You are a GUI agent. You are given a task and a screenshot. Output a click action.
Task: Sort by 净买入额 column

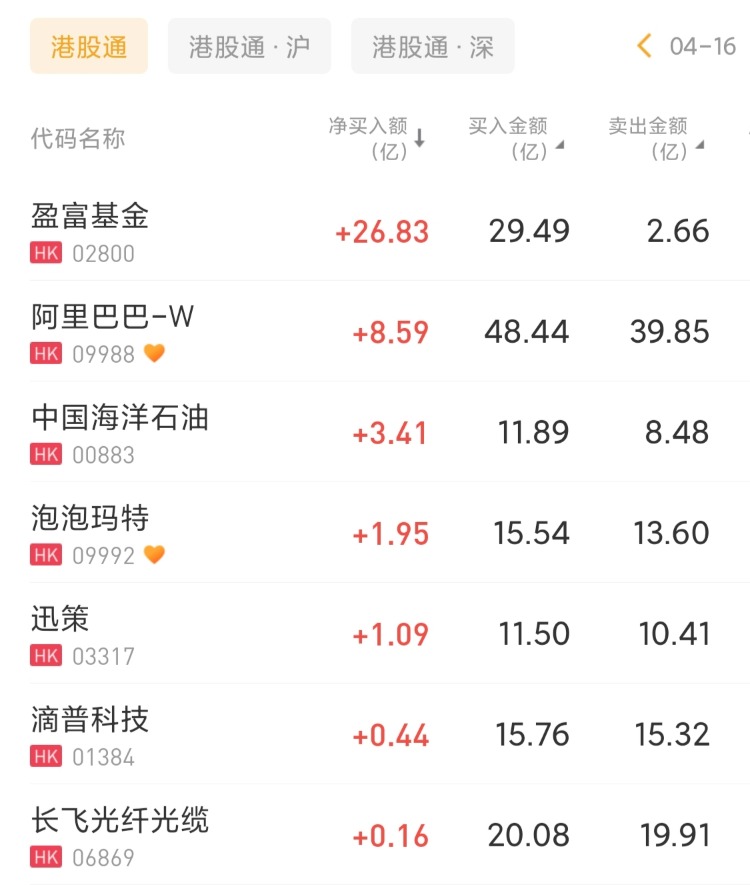tap(377, 138)
